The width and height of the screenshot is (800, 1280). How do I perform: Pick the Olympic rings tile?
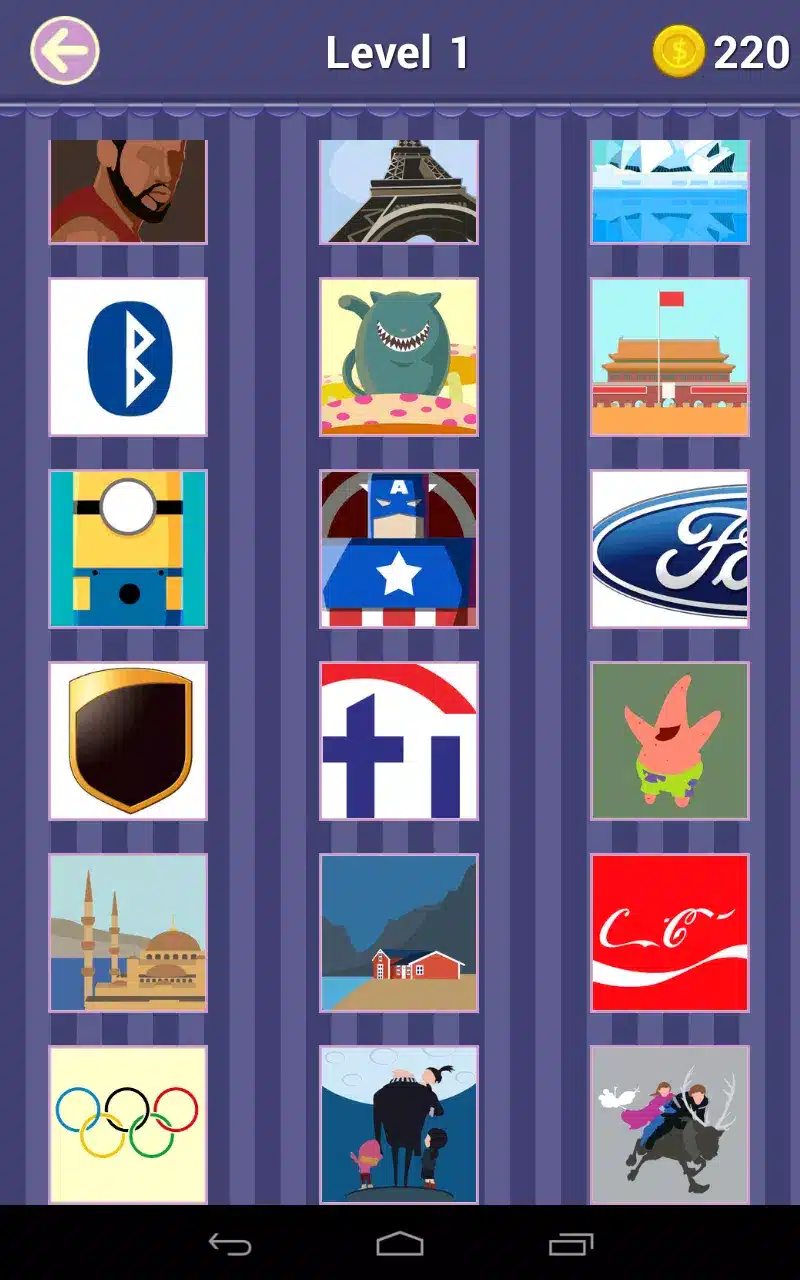click(128, 1125)
